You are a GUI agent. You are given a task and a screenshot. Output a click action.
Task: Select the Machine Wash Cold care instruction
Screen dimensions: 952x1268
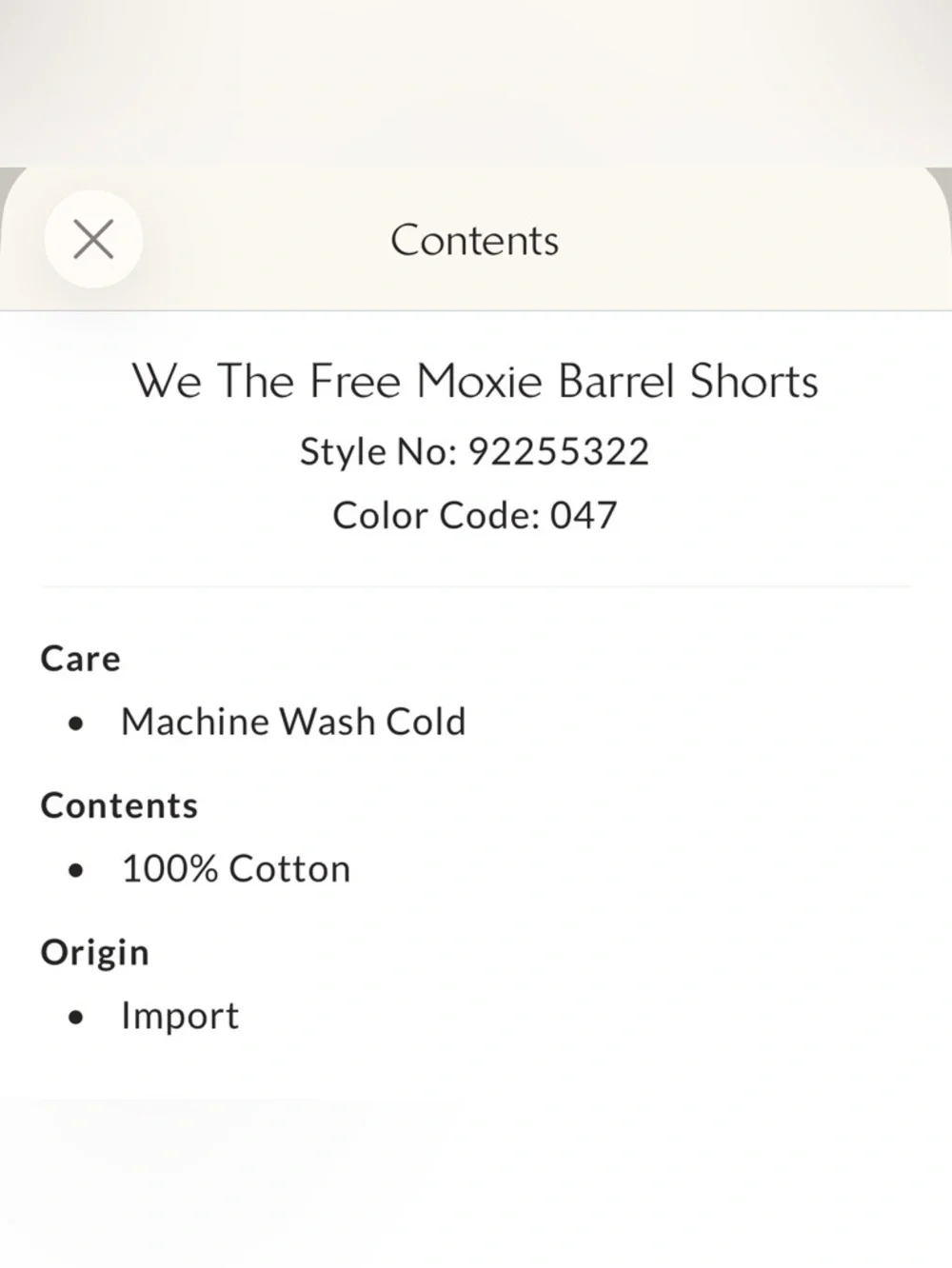[293, 722]
